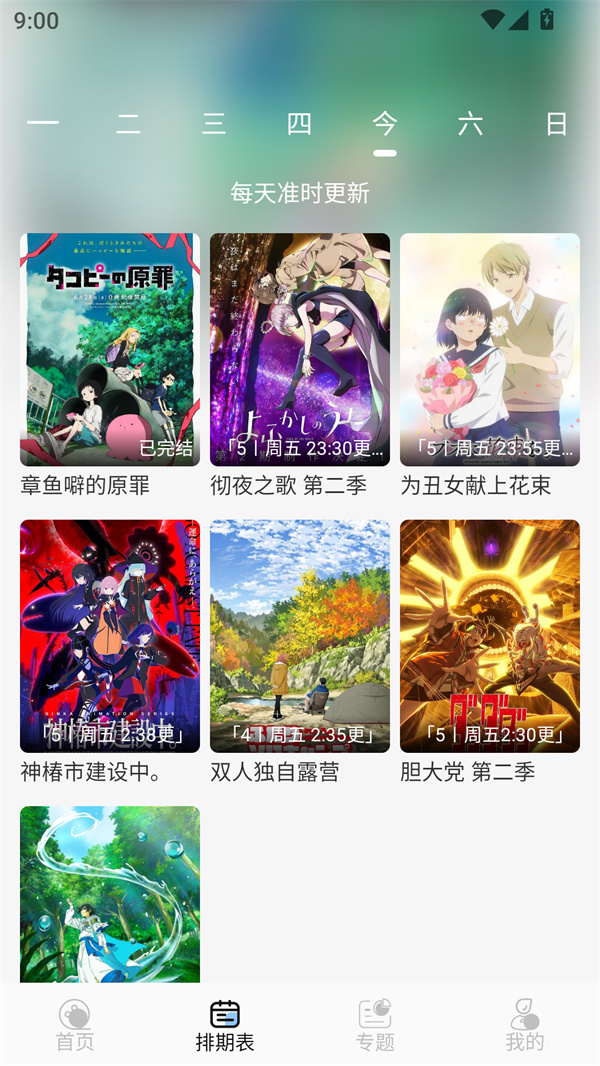The width and height of the screenshot is (600, 1066).
Task: Tap the 排期表 schedule tab
Action: [x=225, y=1025]
